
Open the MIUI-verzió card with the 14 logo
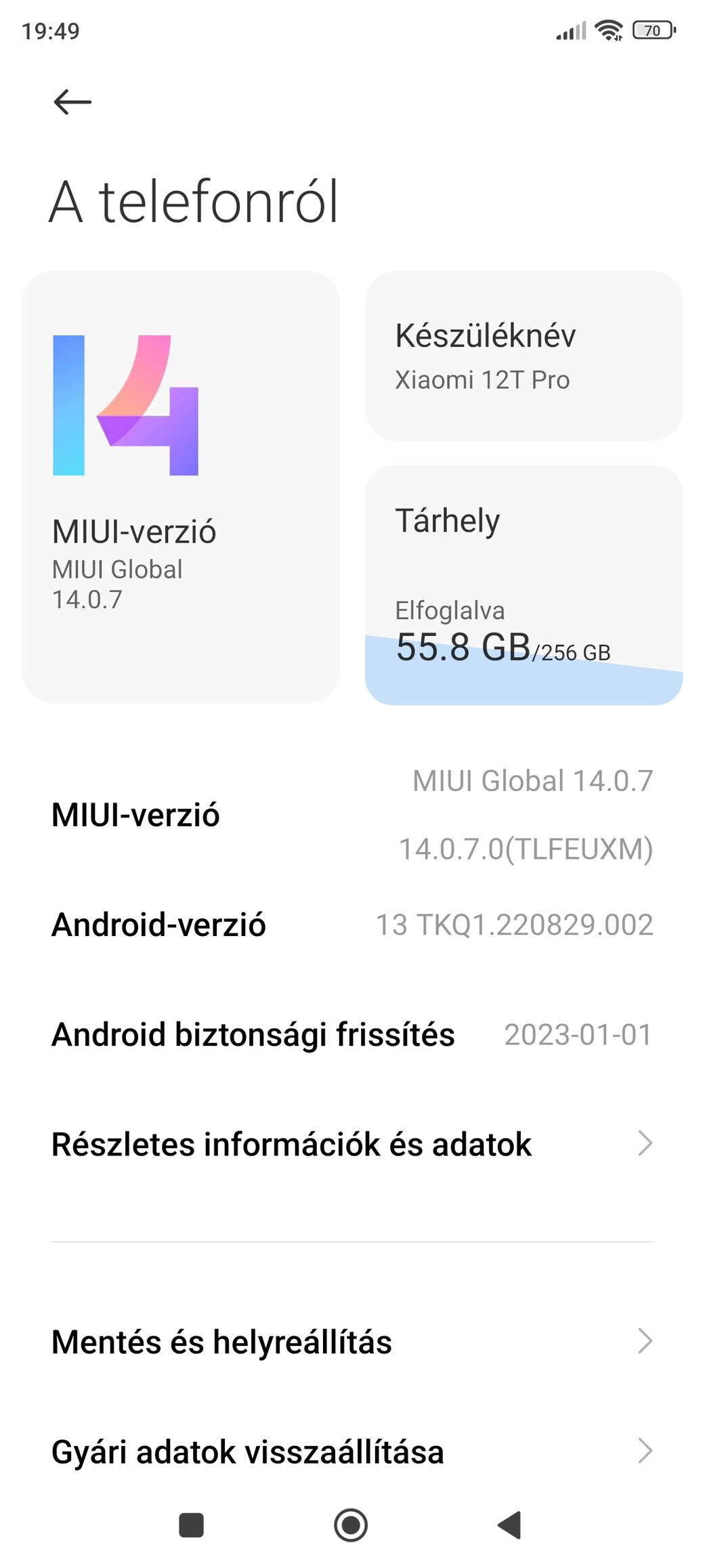[181, 486]
